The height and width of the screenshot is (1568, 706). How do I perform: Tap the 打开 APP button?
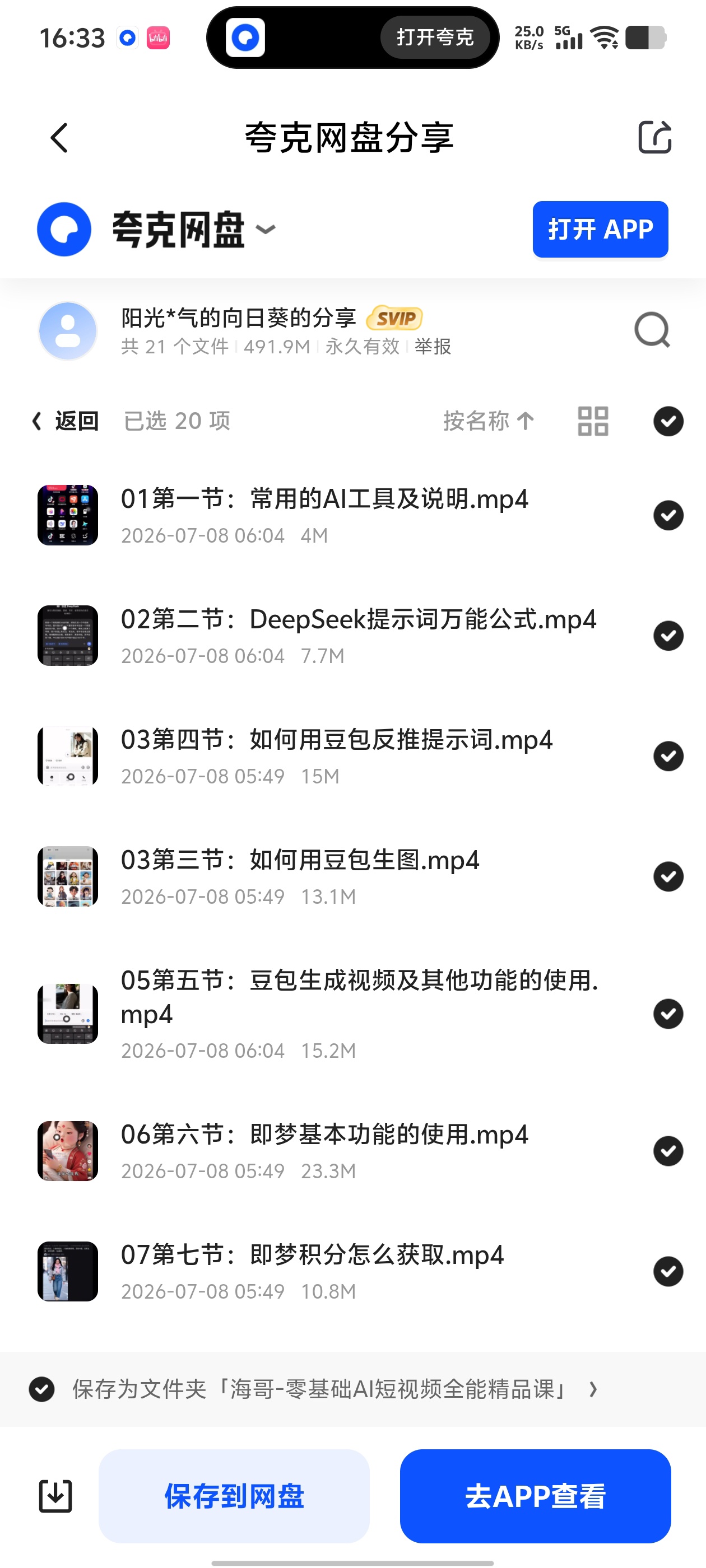600,230
